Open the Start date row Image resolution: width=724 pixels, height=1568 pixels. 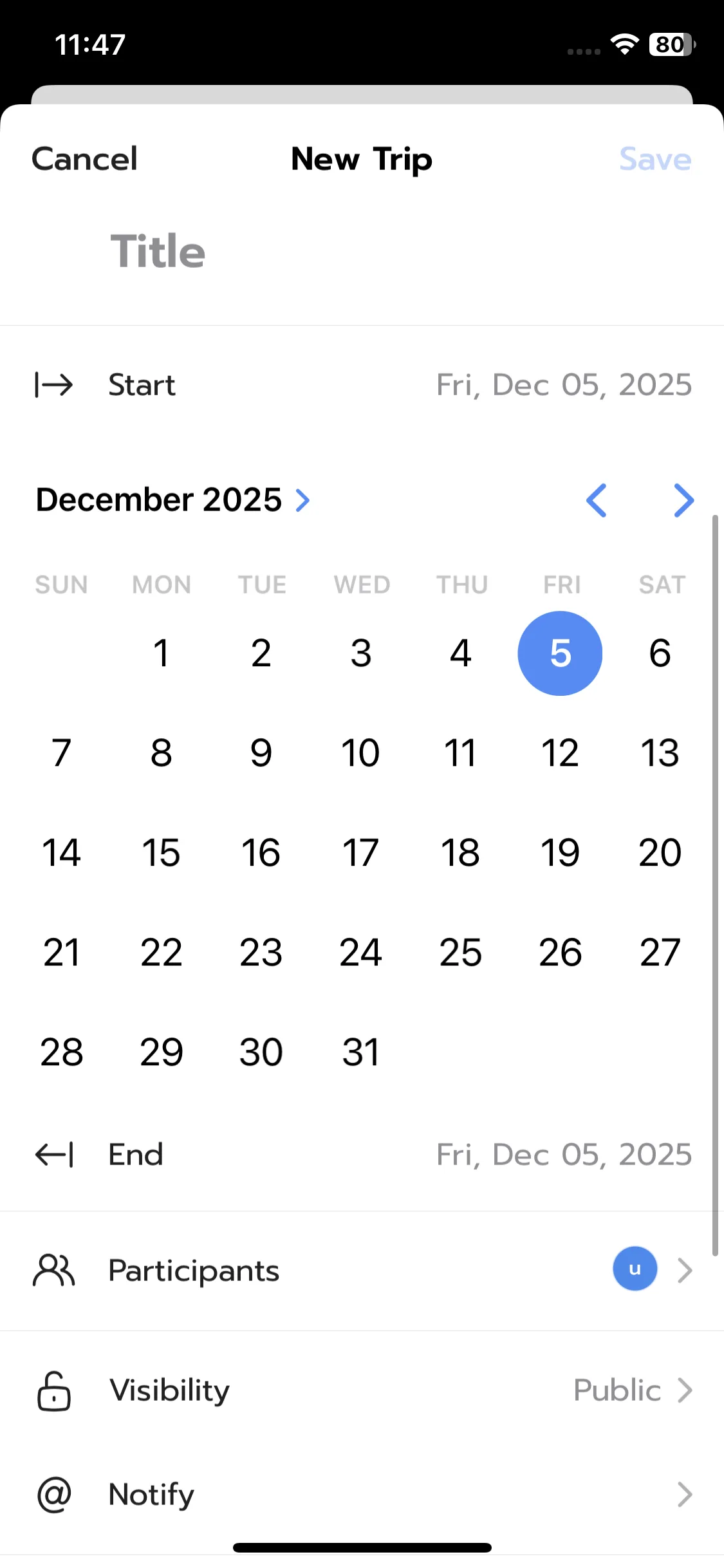(362, 385)
